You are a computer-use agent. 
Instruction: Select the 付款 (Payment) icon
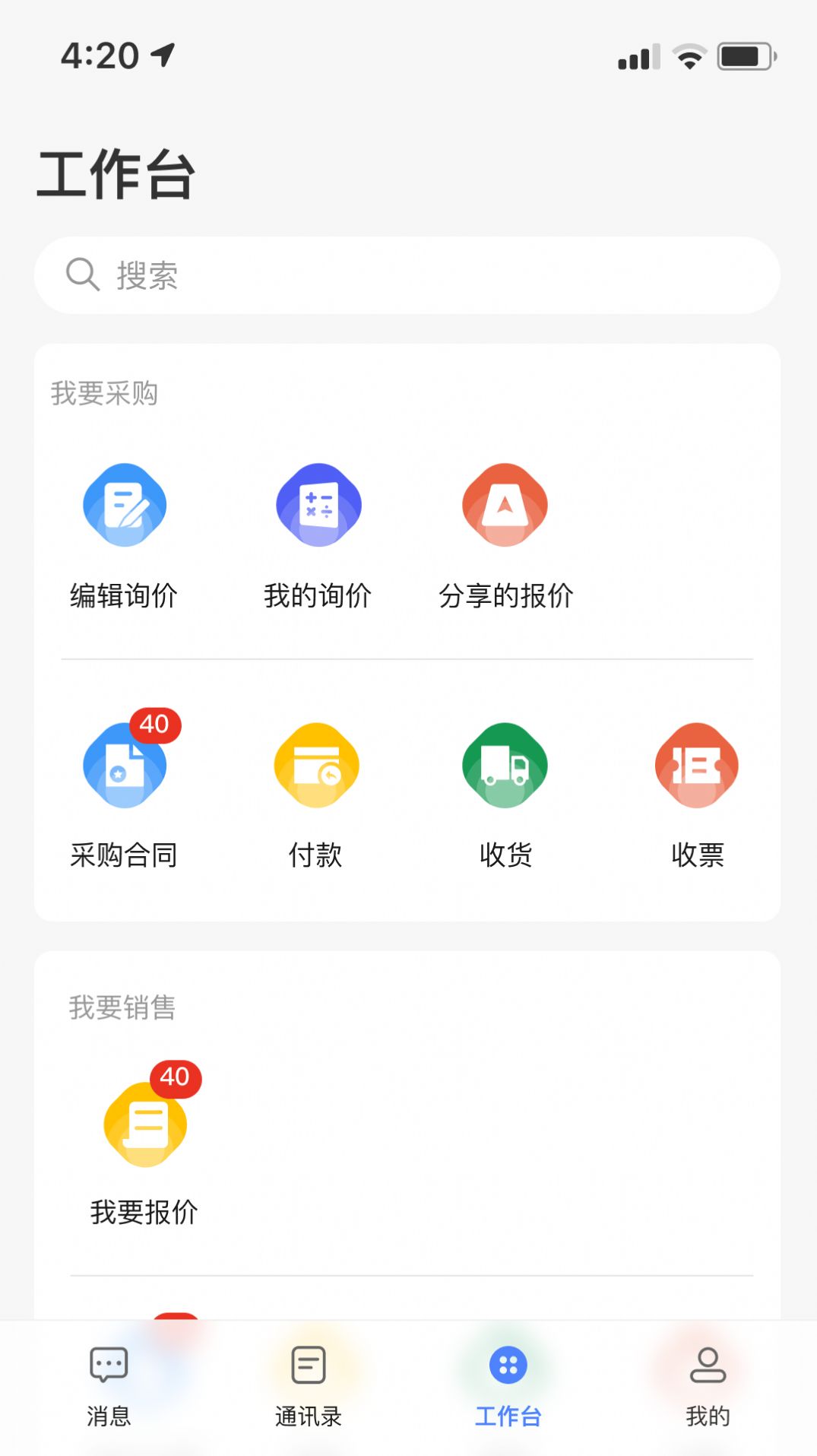coord(315,765)
